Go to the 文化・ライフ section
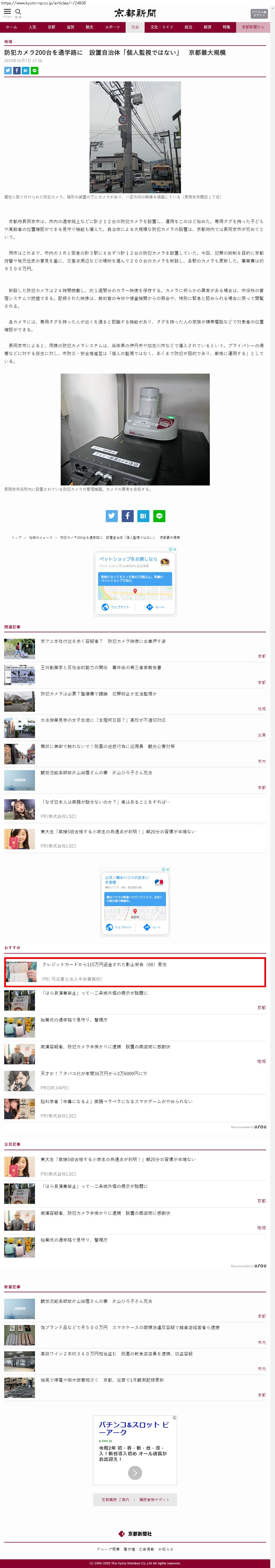This screenshot has height=1568, width=275. [x=162, y=27]
